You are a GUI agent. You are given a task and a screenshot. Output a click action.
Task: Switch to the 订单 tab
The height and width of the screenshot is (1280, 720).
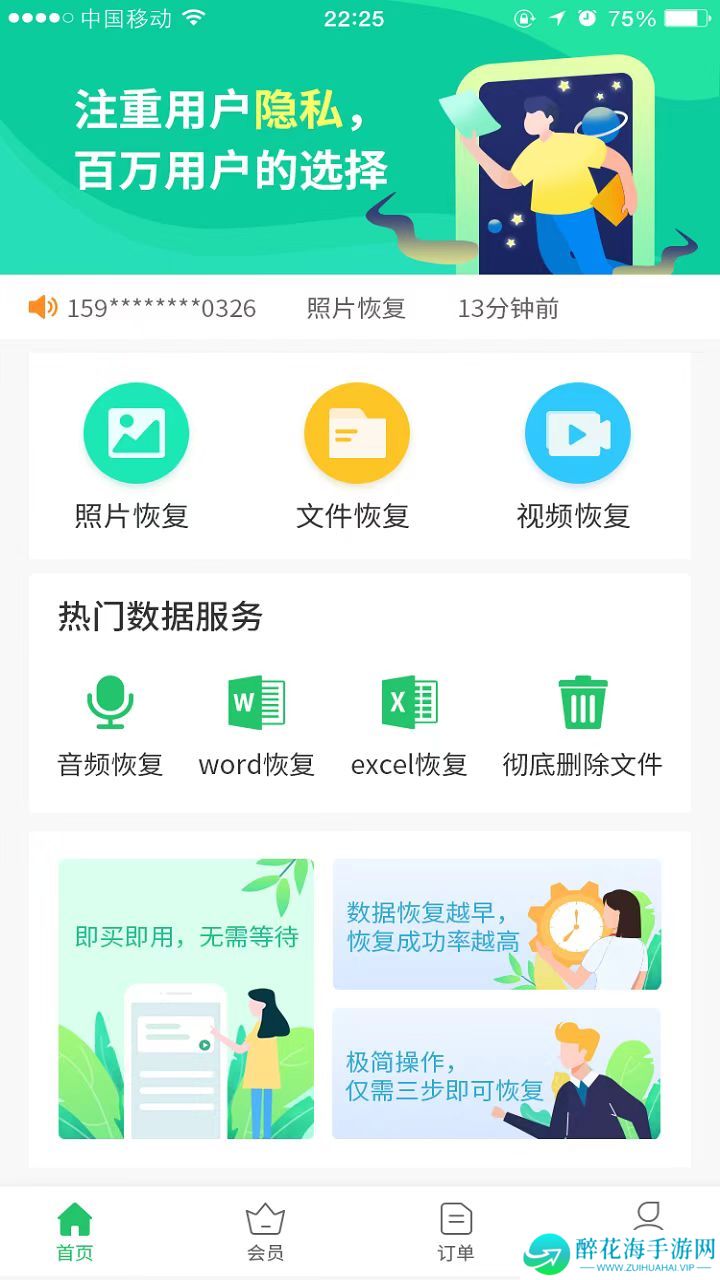pos(456,1232)
